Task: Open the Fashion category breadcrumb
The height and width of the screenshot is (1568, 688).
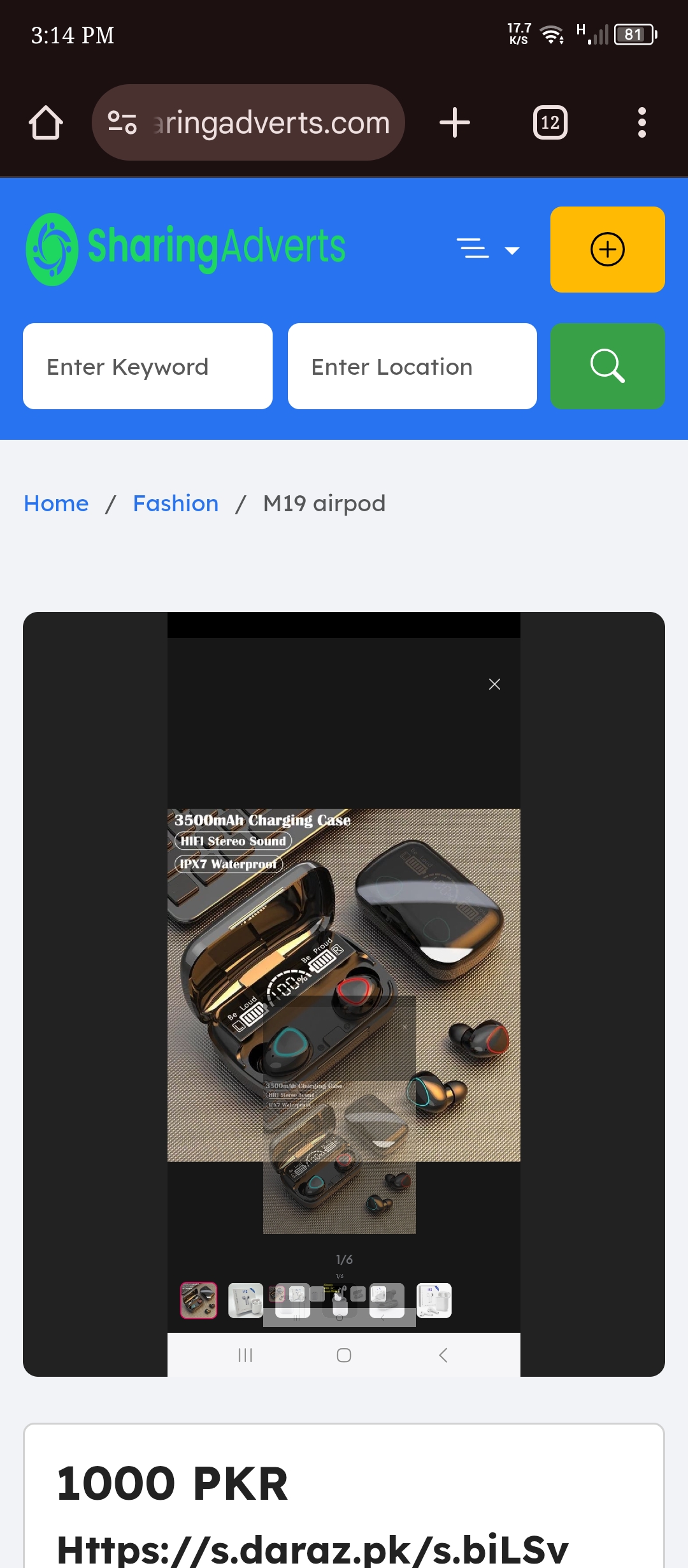Action: click(176, 504)
